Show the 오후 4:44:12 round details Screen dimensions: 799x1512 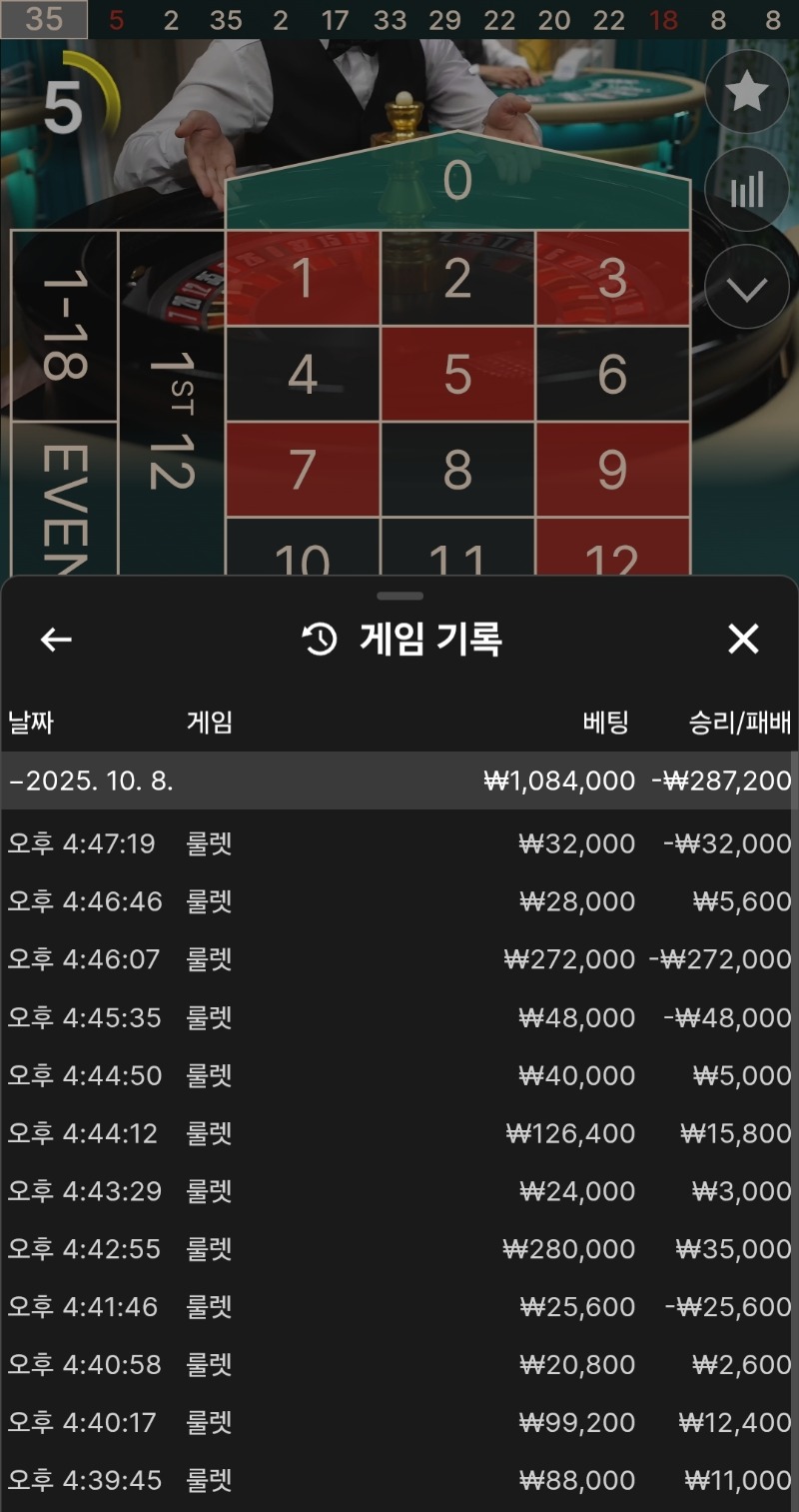[x=399, y=1134]
